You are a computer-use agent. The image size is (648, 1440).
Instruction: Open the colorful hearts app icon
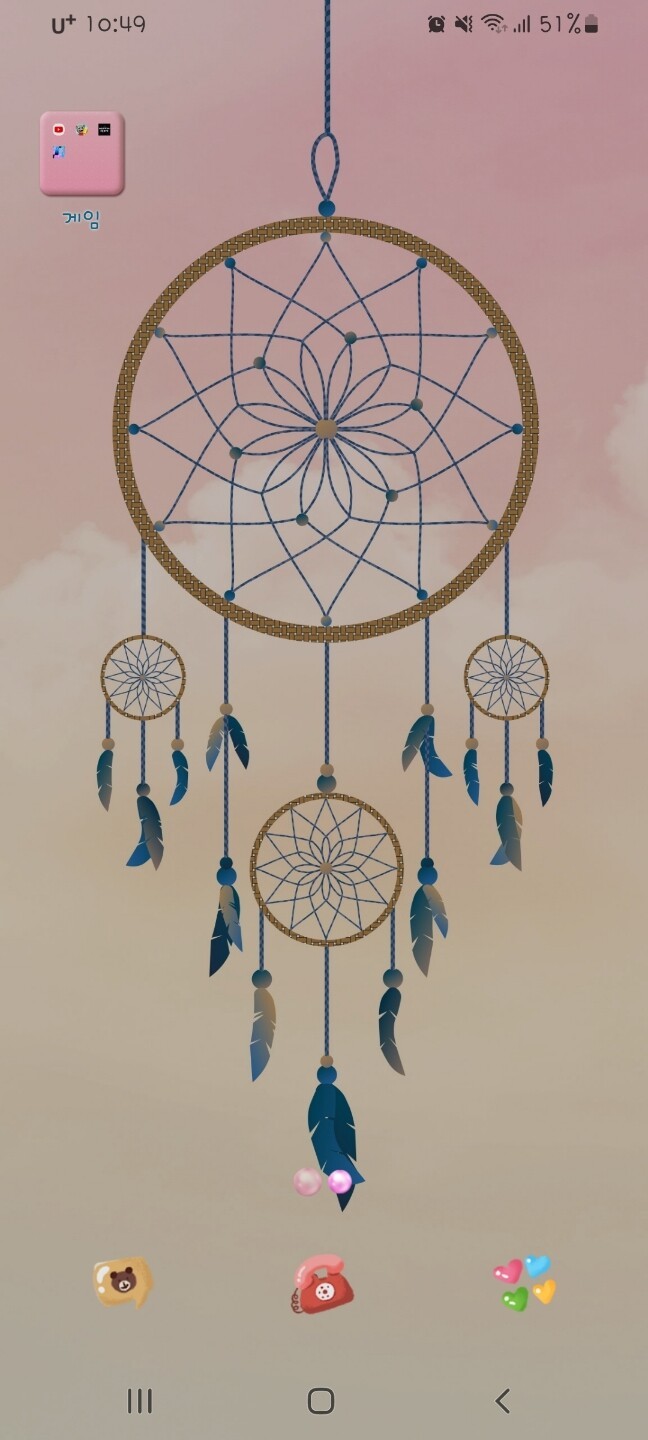click(524, 1283)
